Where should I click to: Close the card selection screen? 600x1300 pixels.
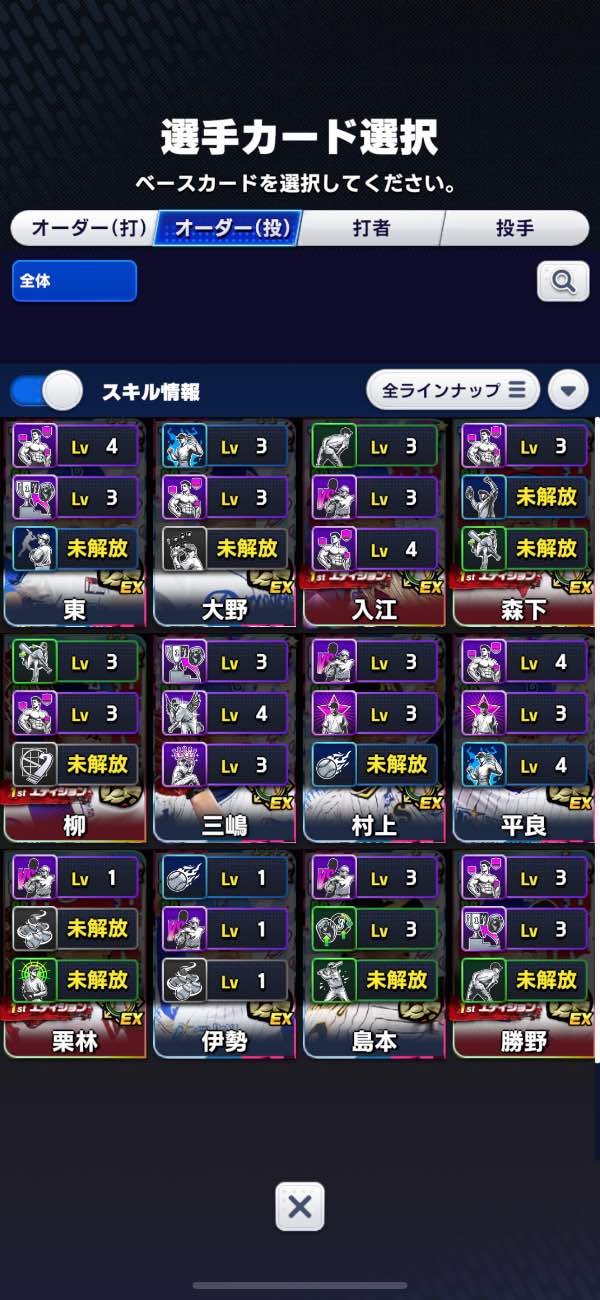[x=300, y=1206]
